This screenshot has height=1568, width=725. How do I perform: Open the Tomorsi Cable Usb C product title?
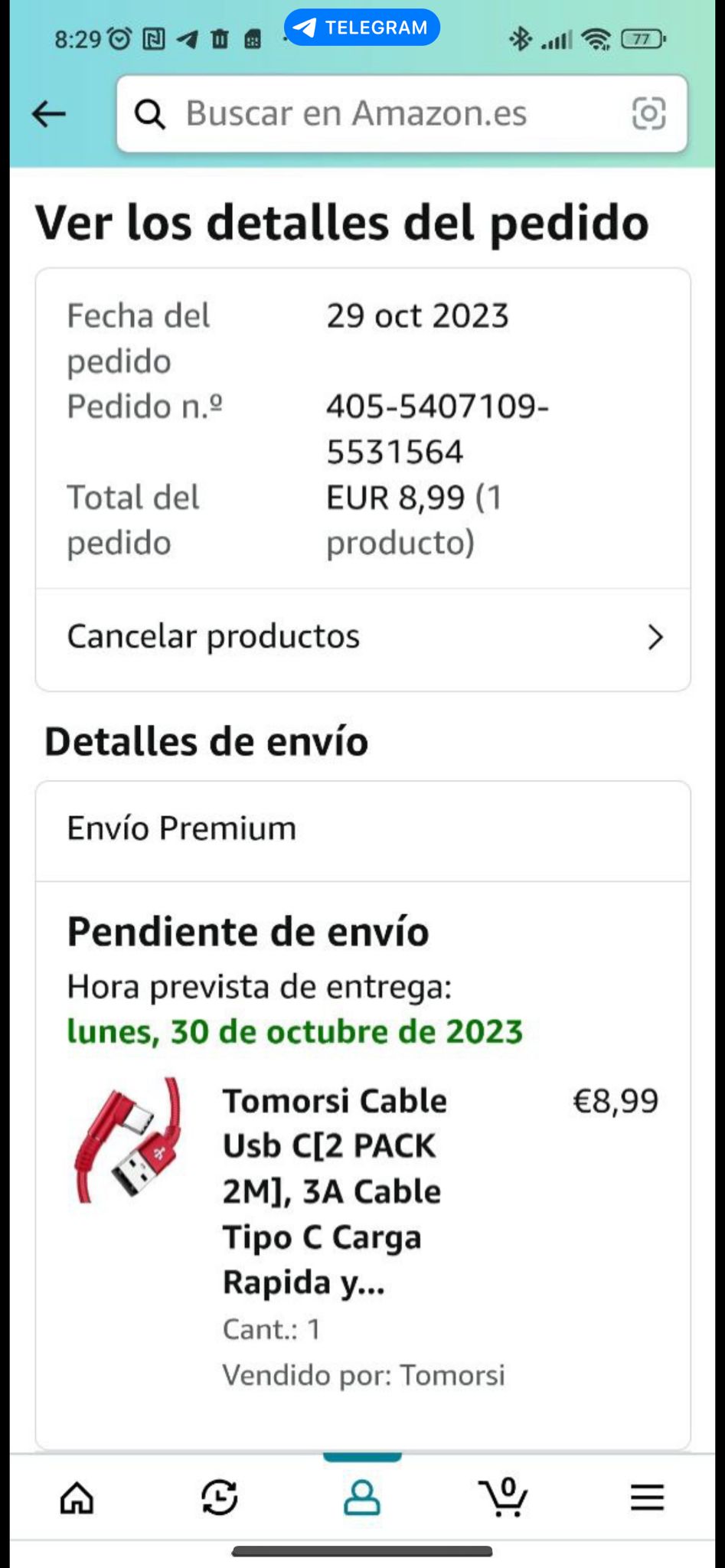tap(335, 1191)
